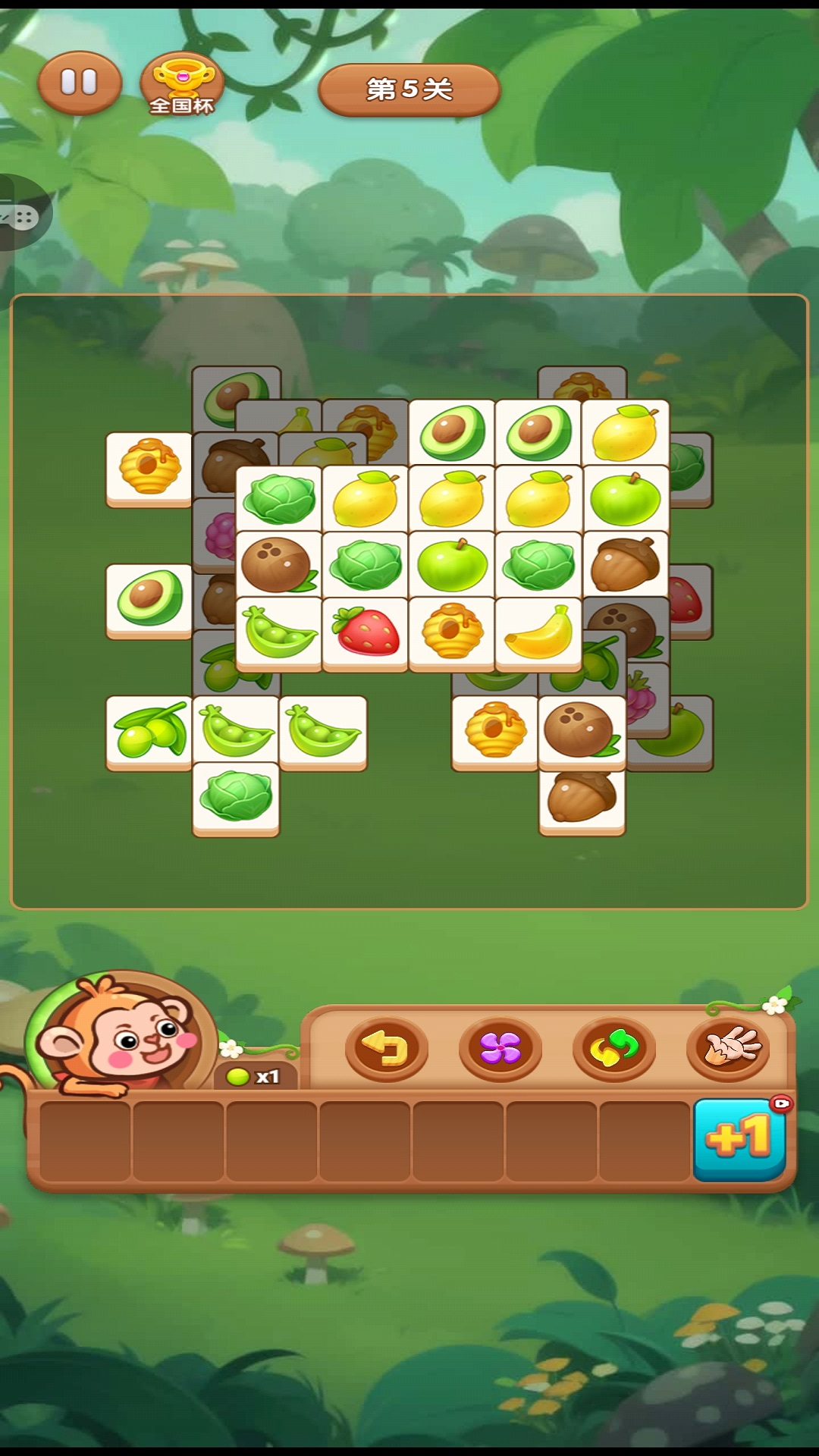Add an extra slot with +1
Viewport: 819px width, 1456px height.
[739, 1139]
